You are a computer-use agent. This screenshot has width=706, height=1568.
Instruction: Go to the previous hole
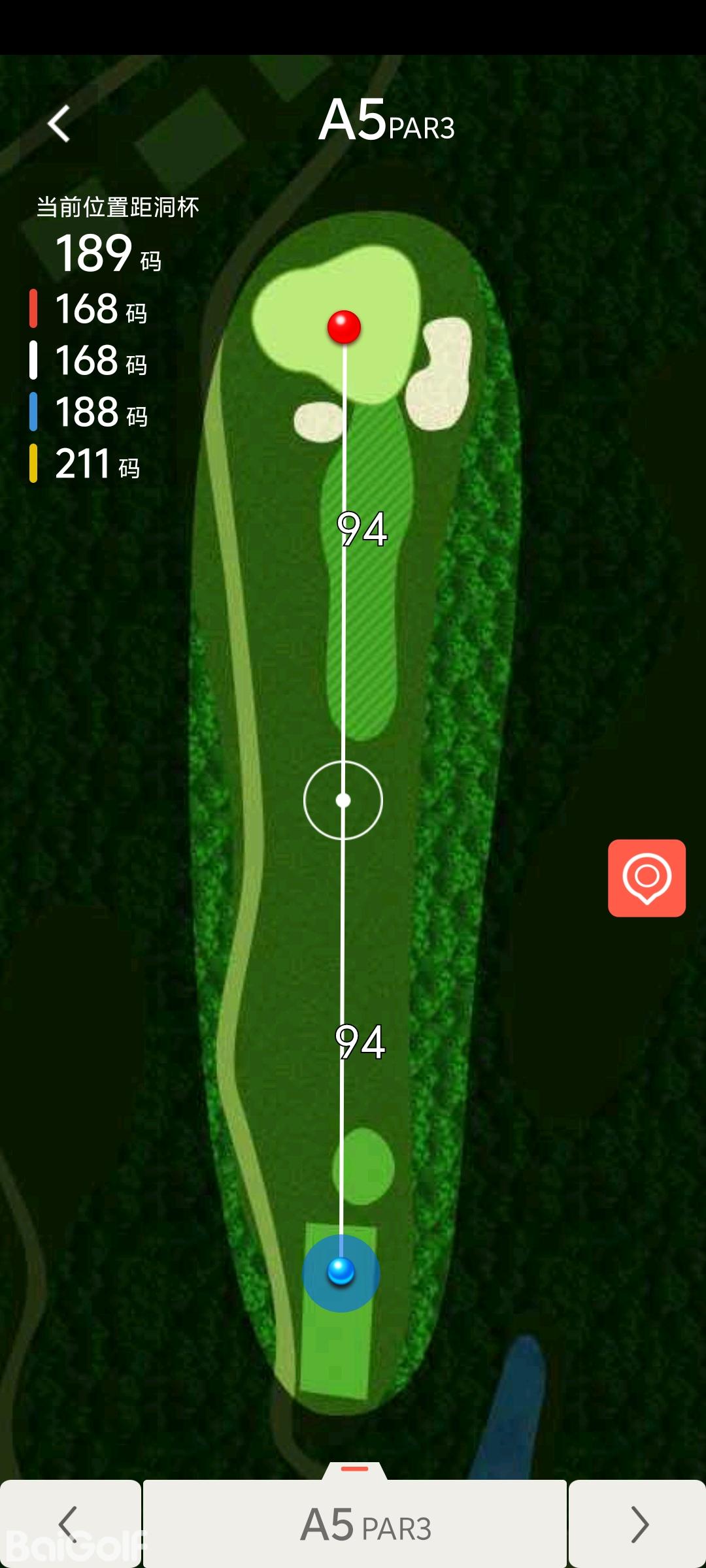click(x=69, y=1524)
